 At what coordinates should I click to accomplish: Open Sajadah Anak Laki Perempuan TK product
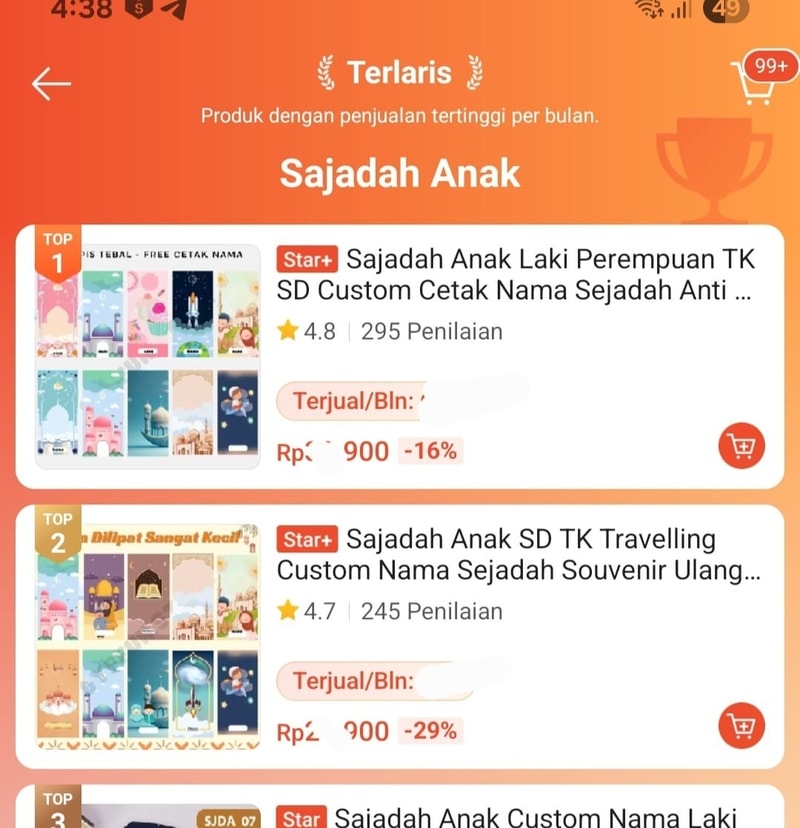514,275
